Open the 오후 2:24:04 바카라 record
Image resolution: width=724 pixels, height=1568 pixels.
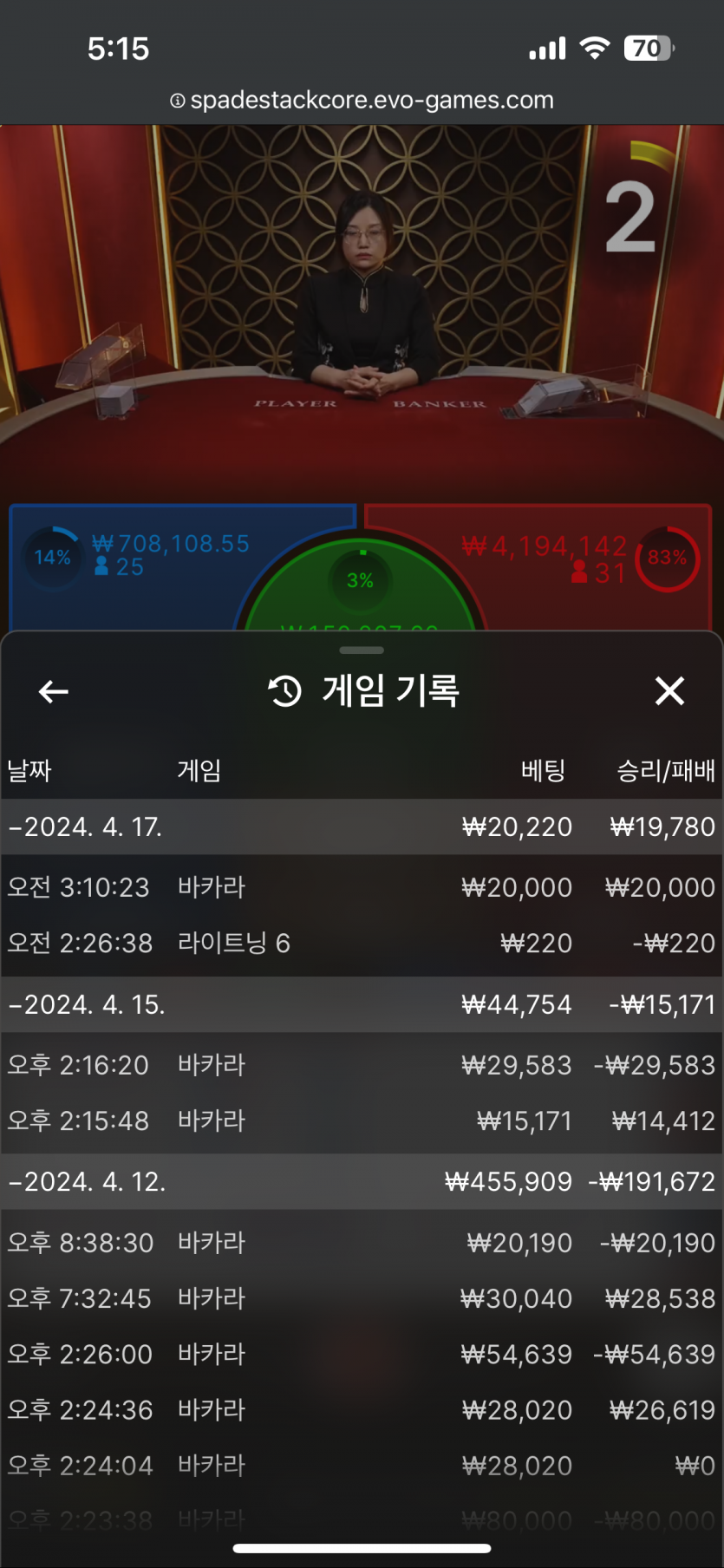(x=361, y=1466)
